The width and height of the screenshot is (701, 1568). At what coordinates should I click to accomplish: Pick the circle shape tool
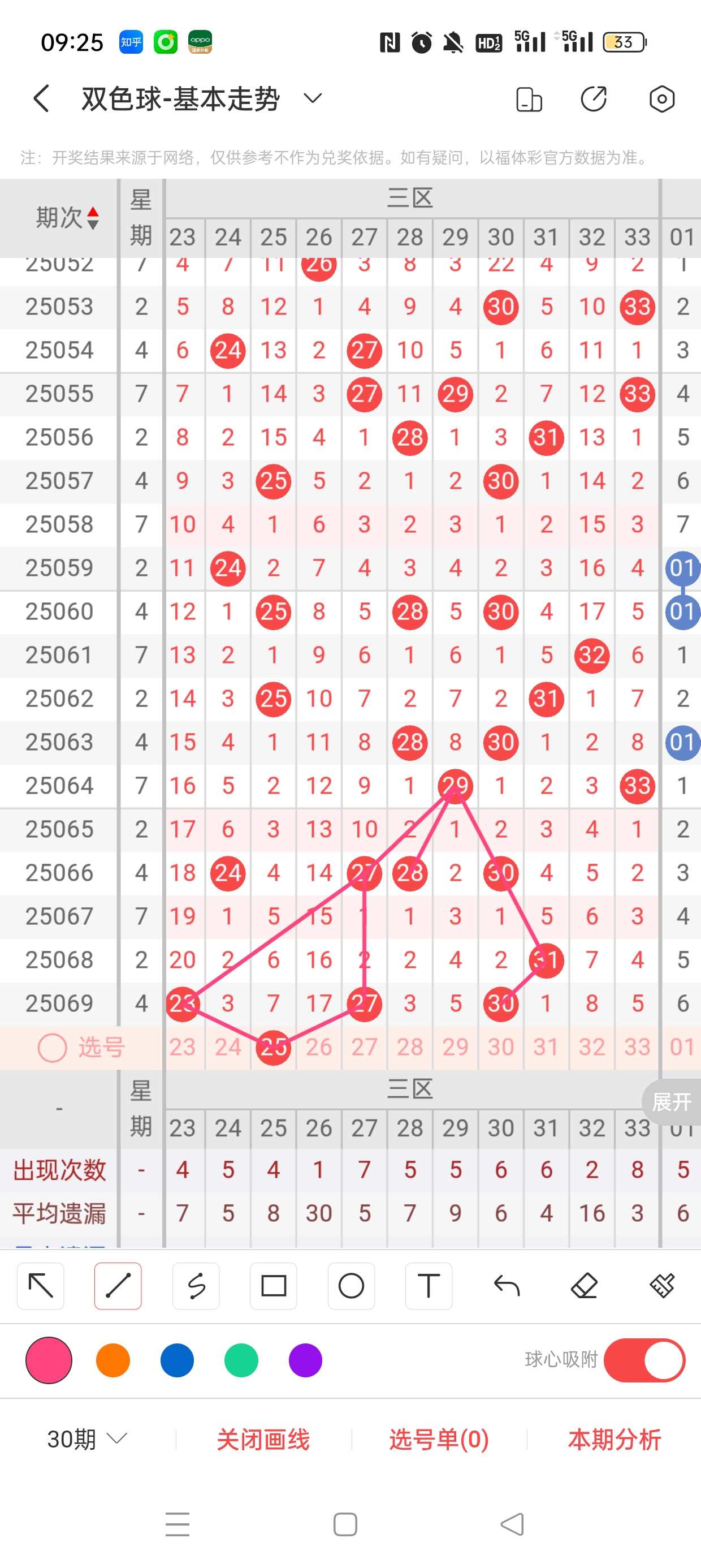tap(351, 1286)
